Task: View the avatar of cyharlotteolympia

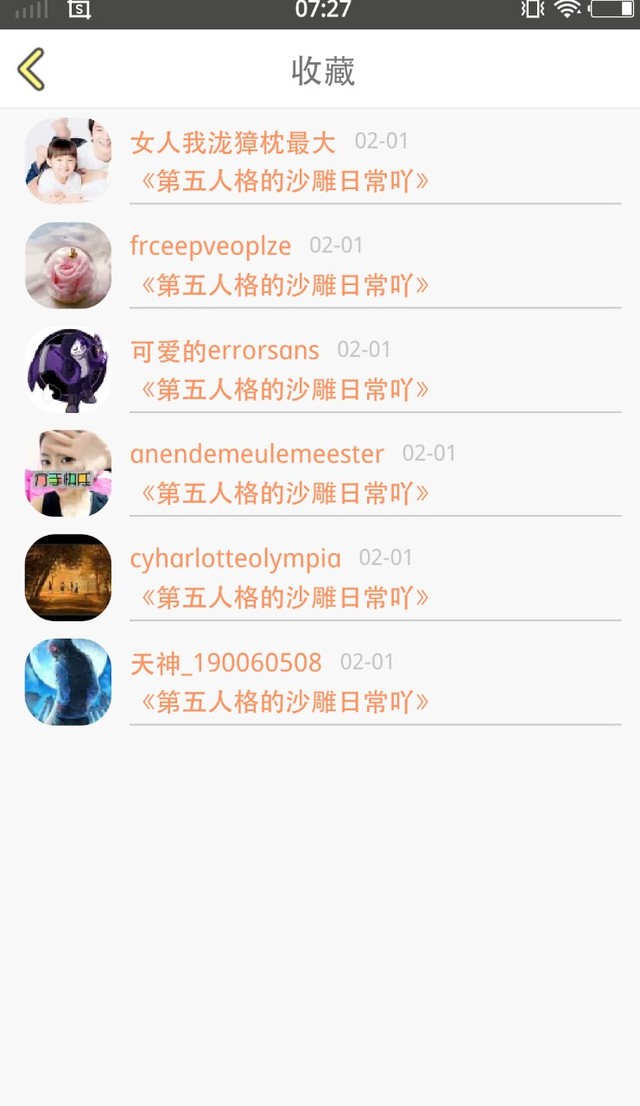Action: tap(68, 577)
